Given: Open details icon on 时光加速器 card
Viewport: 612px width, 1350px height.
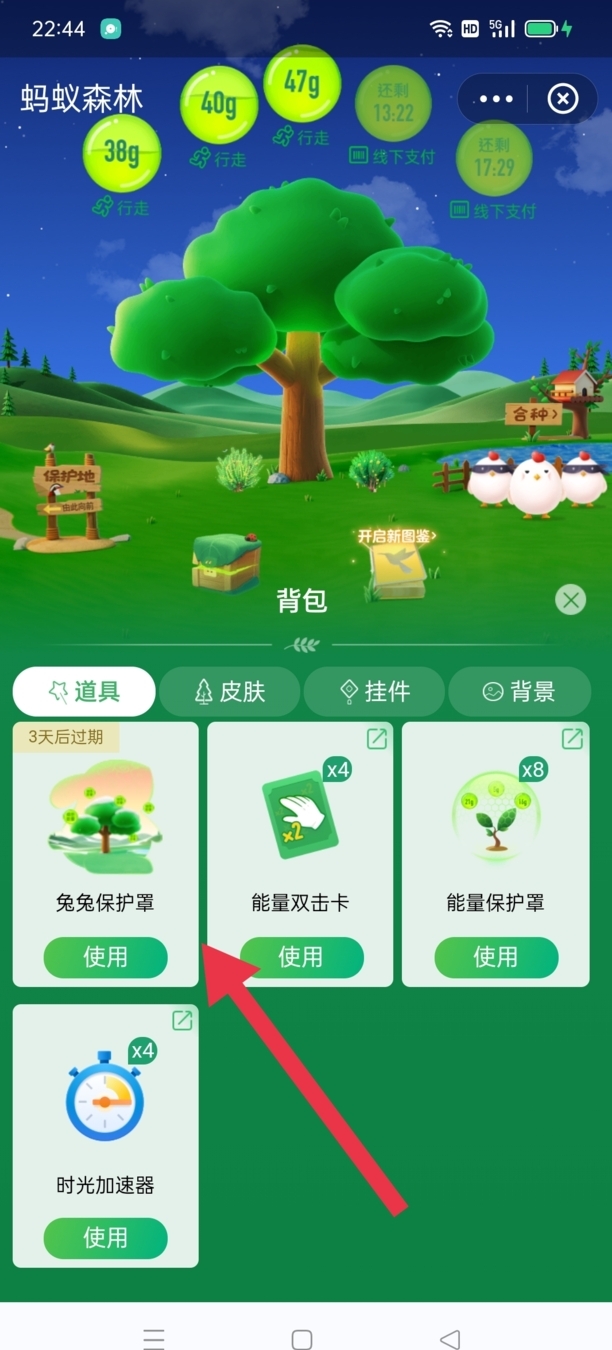Looking at the screenshot, I should [x=182, y=1020].
